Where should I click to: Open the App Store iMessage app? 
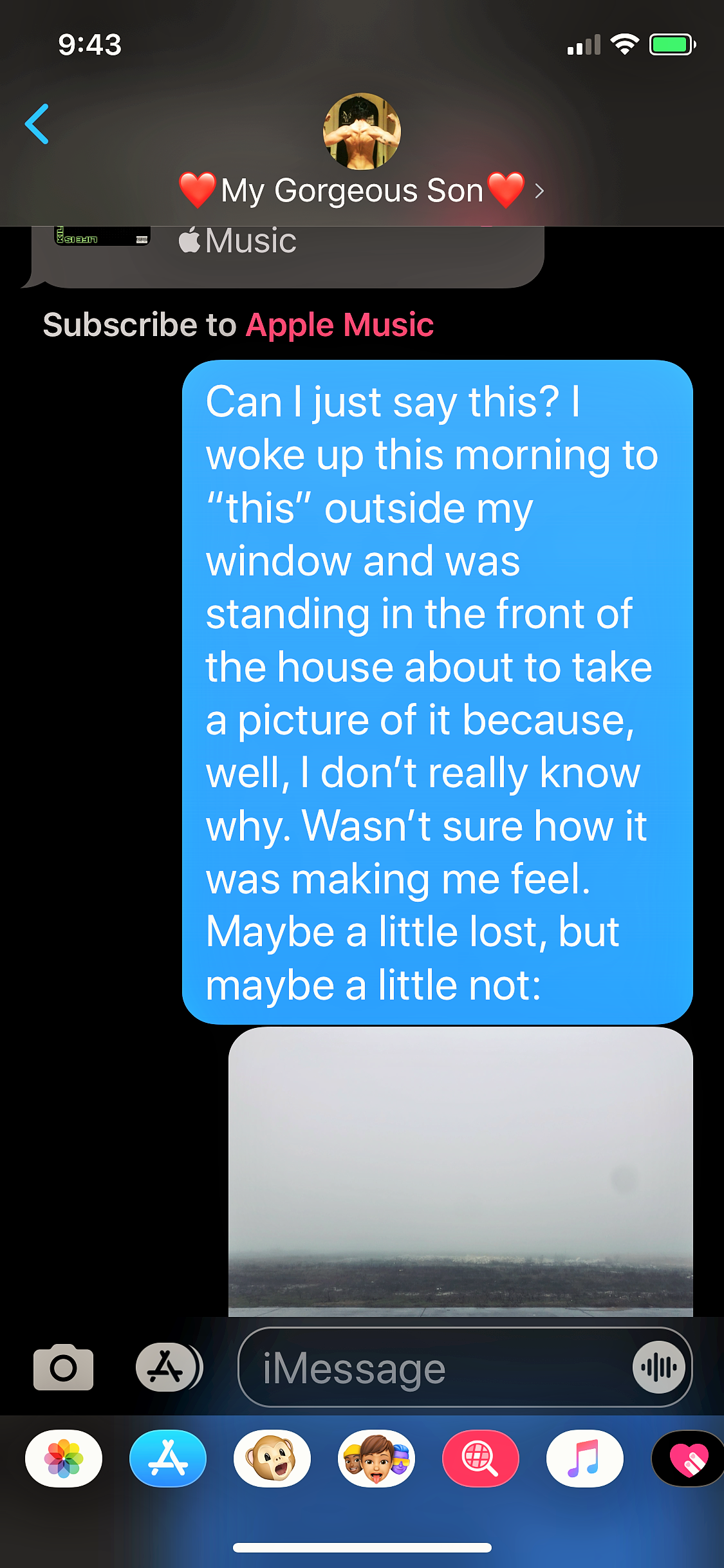168,1459
